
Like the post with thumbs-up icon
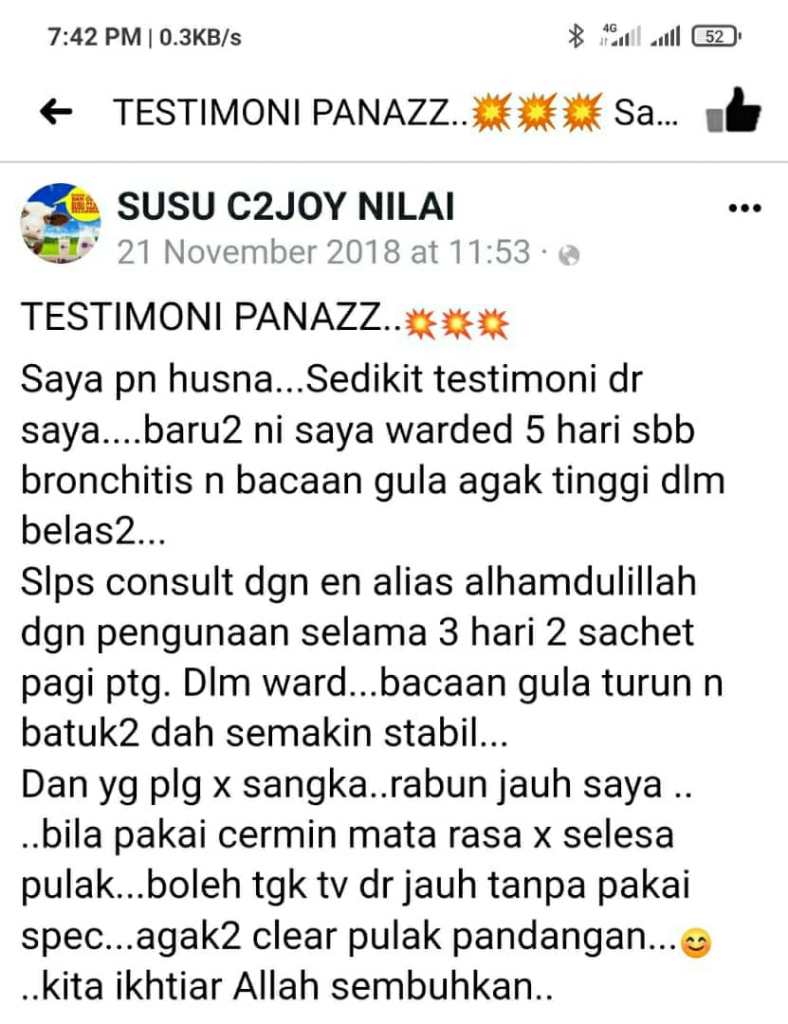tap(733, 112)
